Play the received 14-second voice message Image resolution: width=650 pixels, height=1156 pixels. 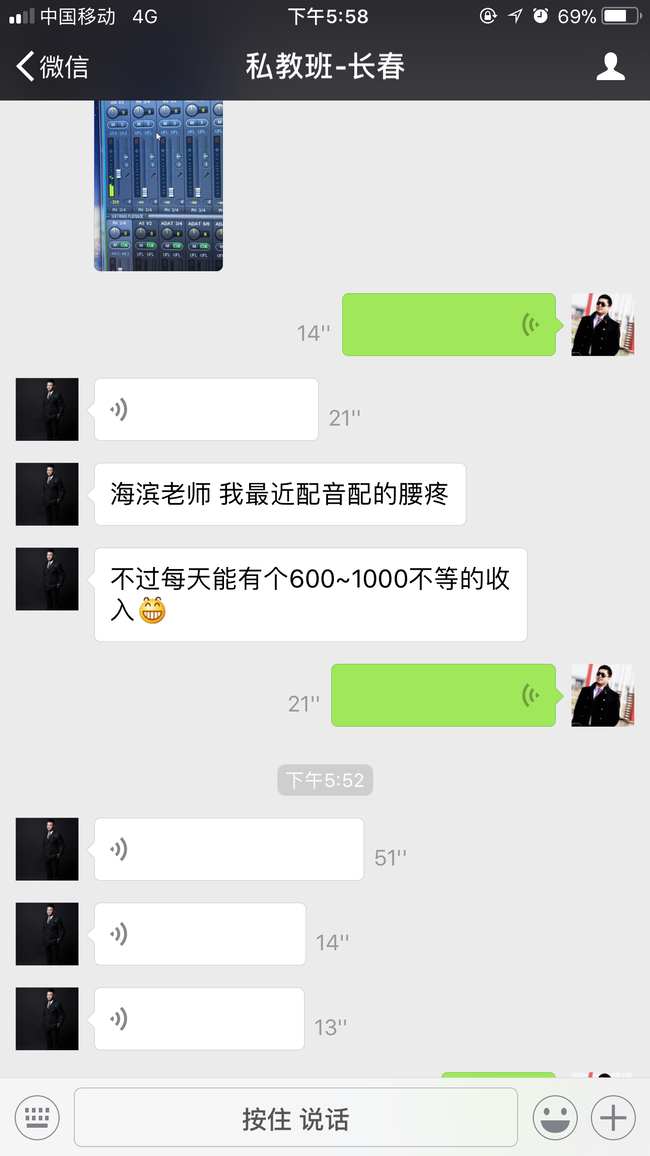199,934
